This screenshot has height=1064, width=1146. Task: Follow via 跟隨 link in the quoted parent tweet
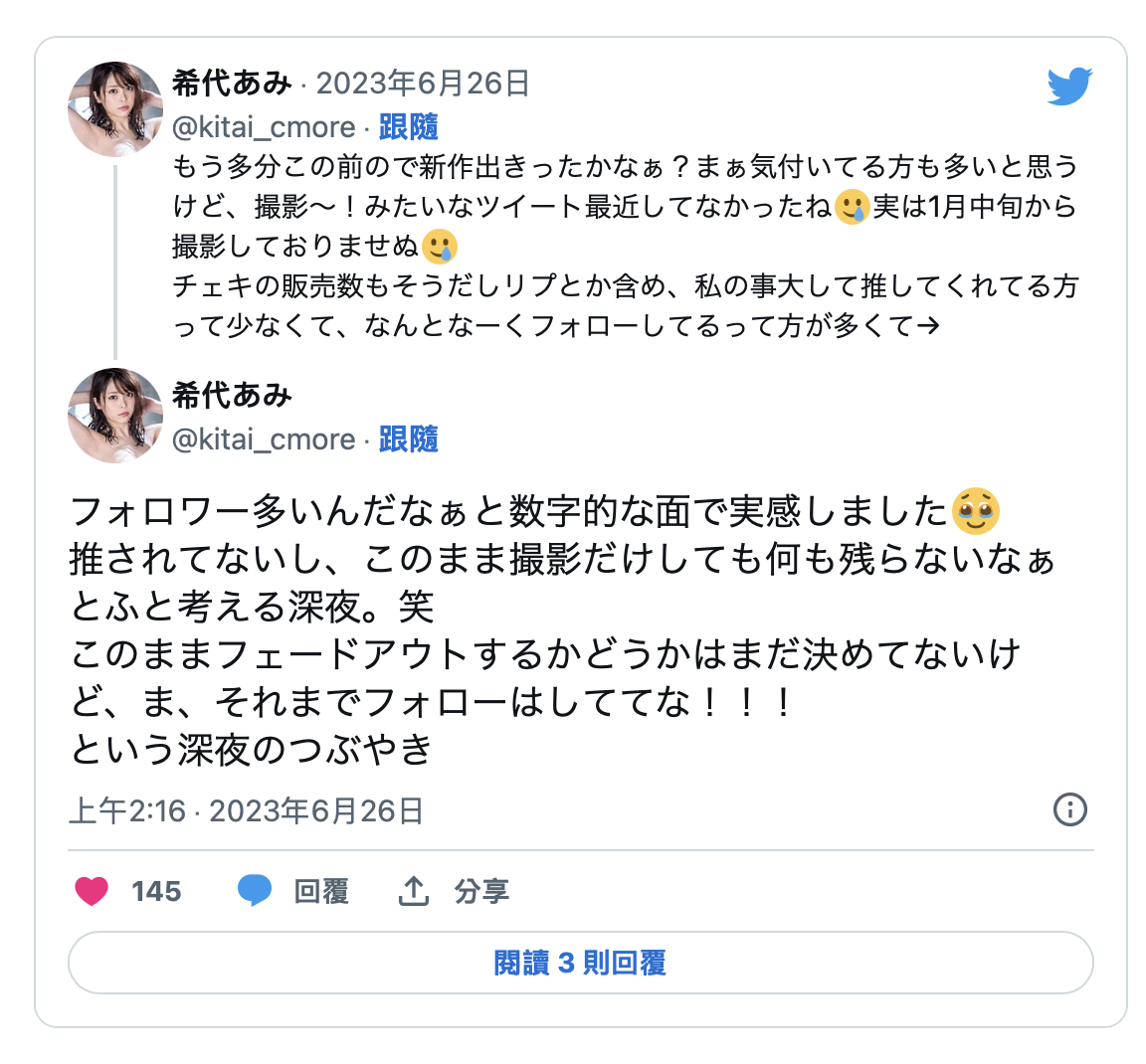408,127
